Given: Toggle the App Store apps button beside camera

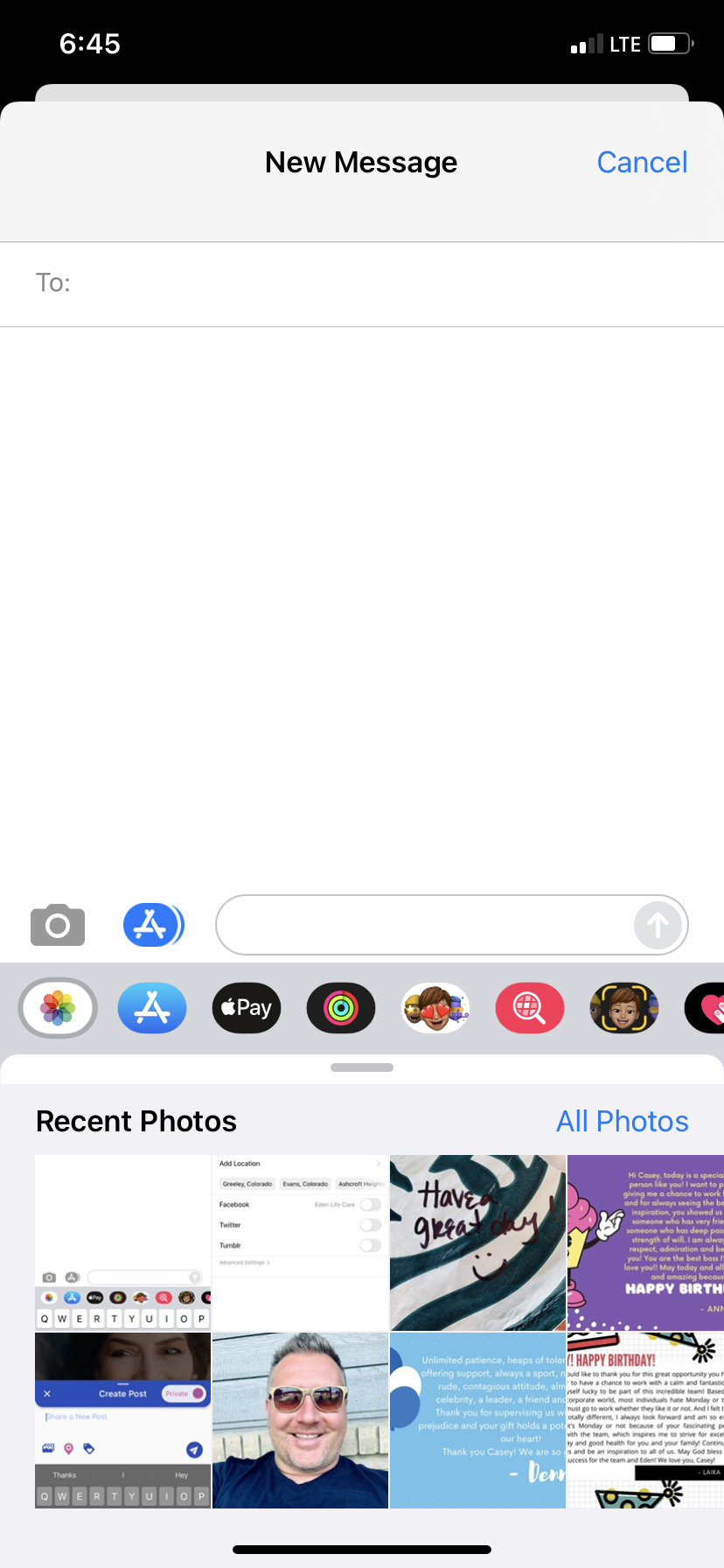Looking at the screenshot, I should click(x=153, y=925).
